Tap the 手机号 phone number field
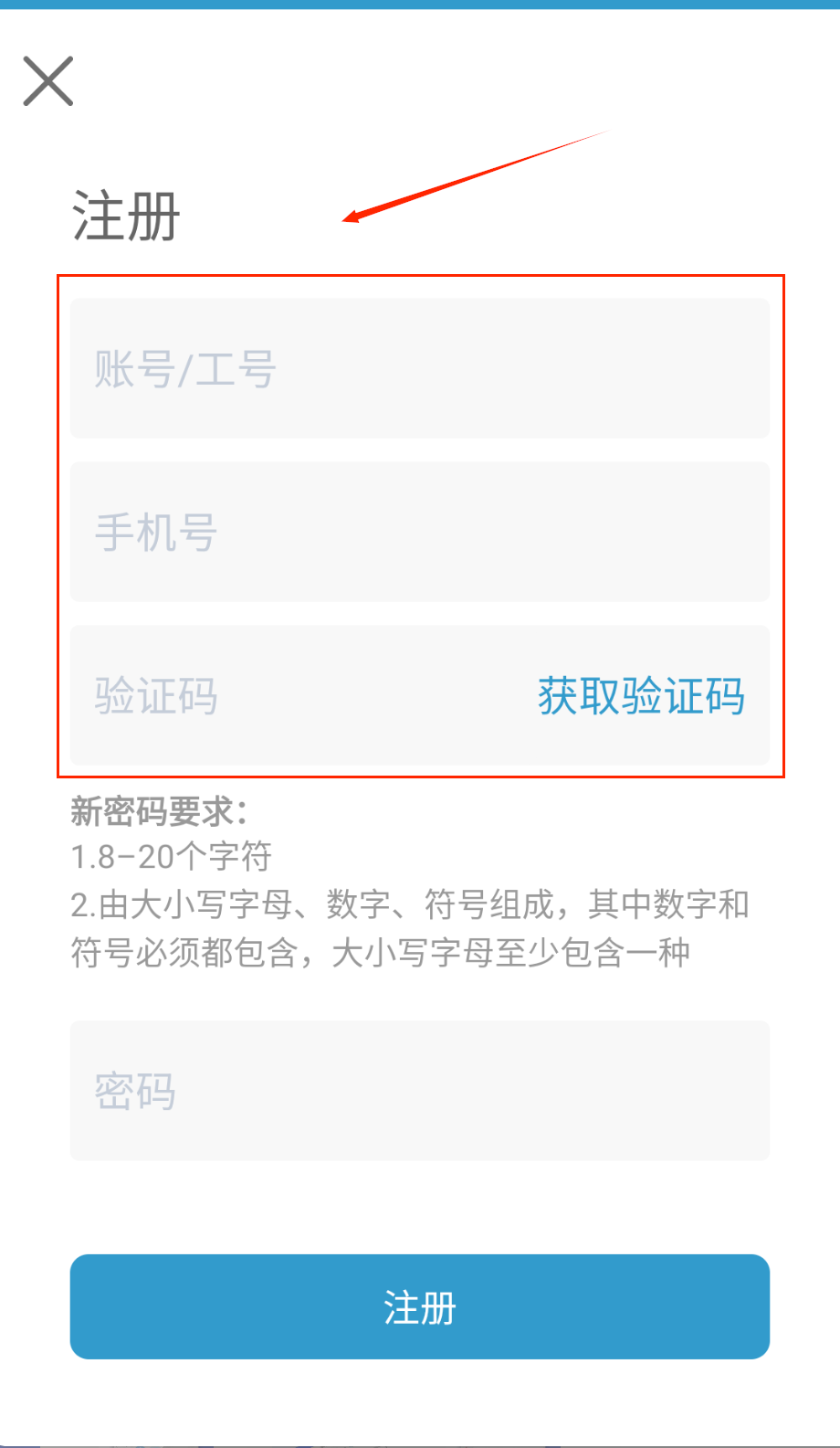 420,532
